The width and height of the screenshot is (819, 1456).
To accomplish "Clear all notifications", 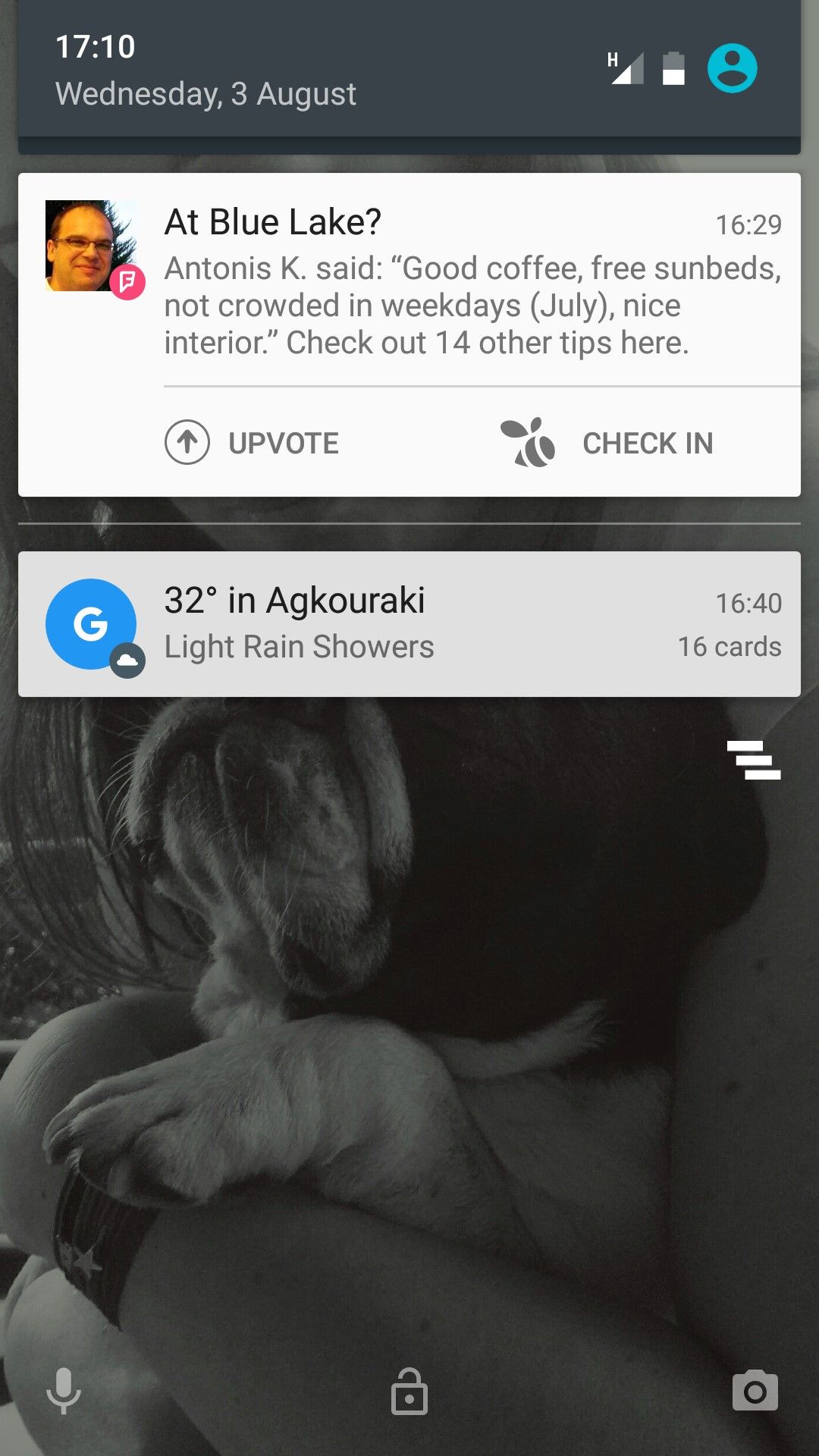I will coord(754,760).
